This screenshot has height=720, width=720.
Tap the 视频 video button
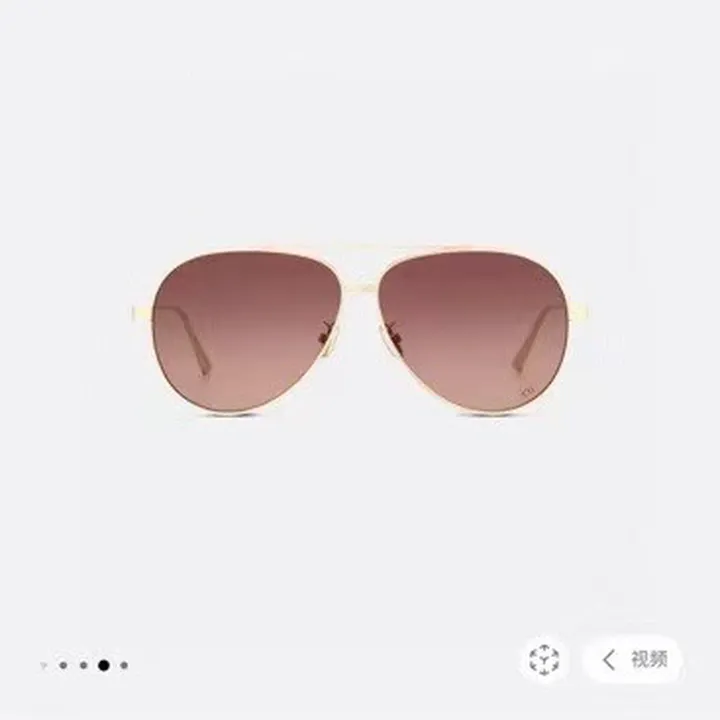click(634, 660)
